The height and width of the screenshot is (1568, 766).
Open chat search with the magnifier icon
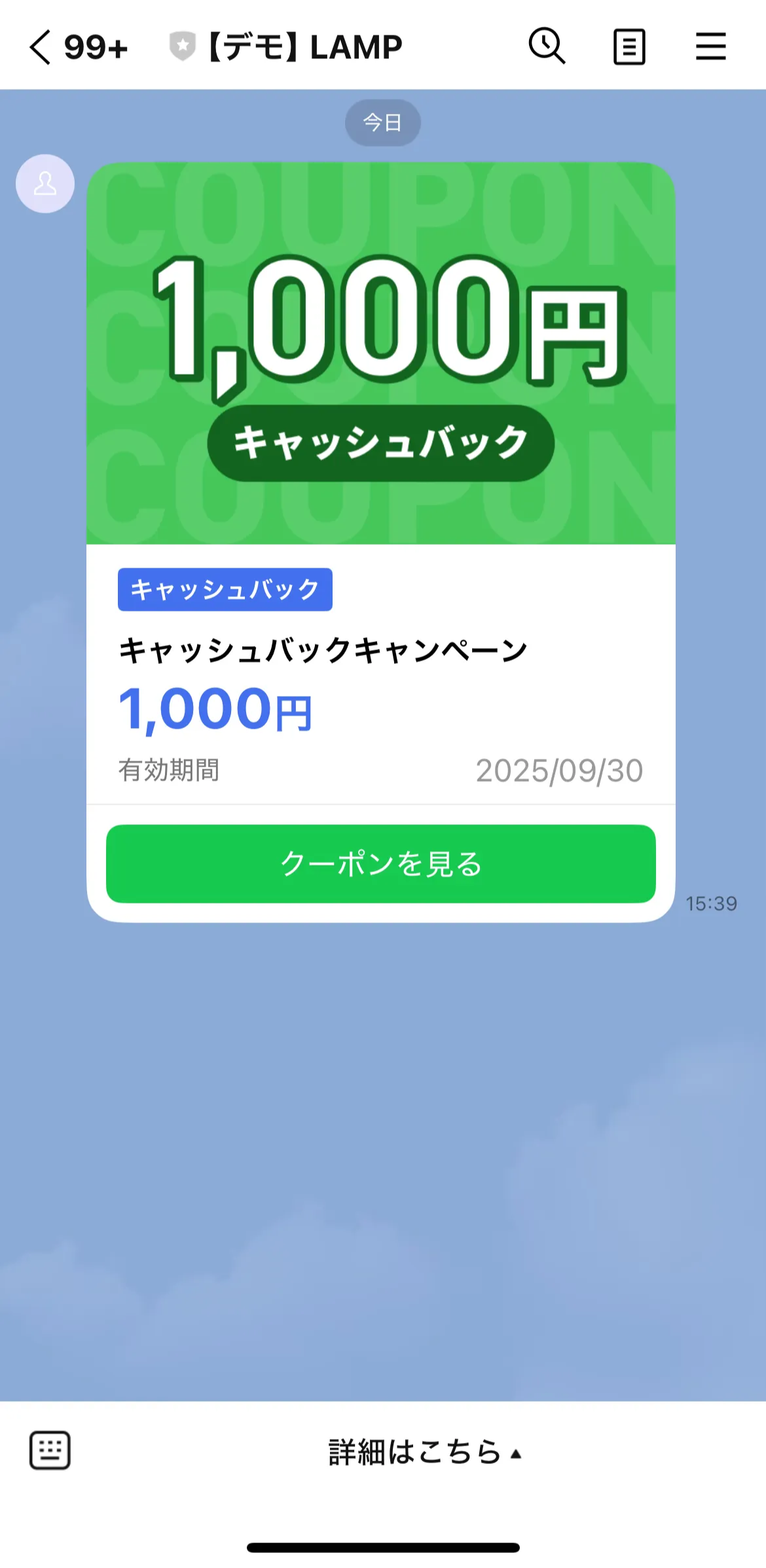547,46
